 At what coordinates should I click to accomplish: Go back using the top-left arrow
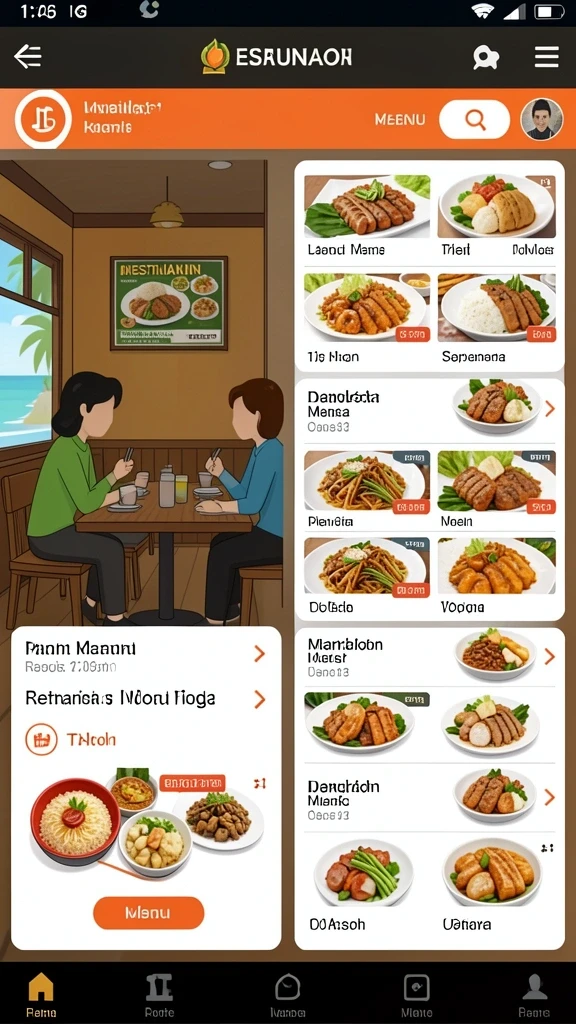click(27, 57)
